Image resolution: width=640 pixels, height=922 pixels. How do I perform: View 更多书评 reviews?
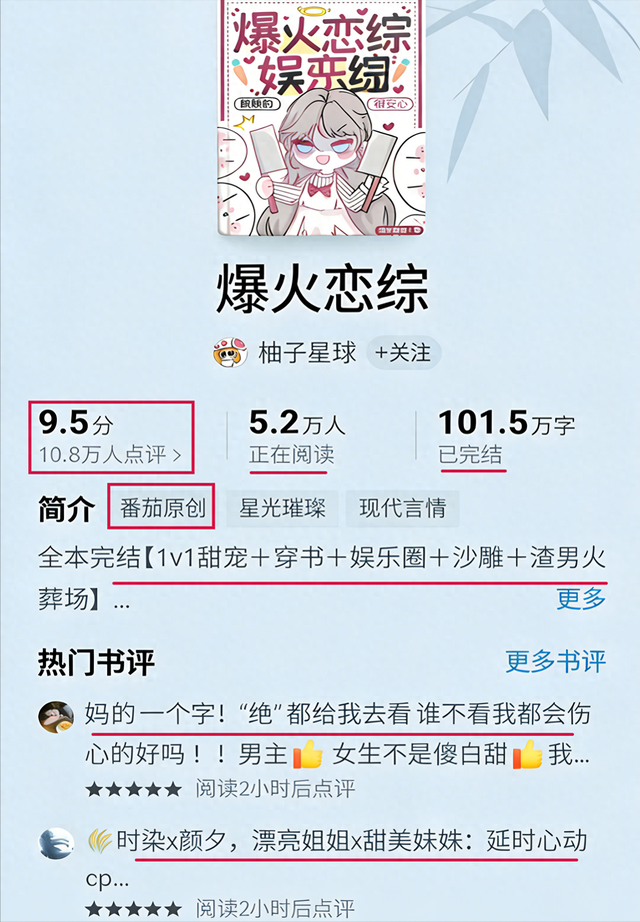(555, 661)
